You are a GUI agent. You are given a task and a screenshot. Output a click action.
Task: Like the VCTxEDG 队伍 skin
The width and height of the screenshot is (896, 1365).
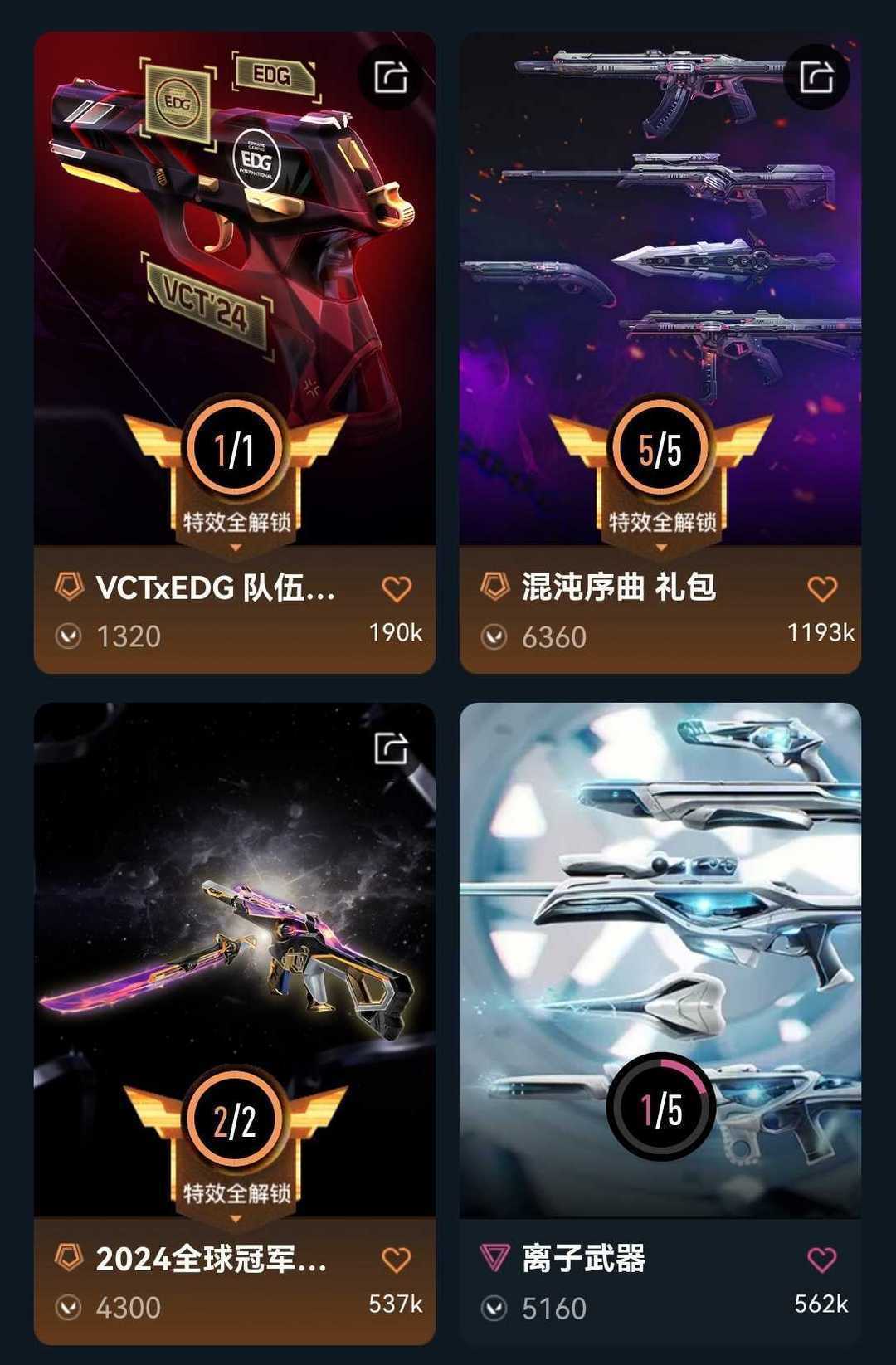397,589
